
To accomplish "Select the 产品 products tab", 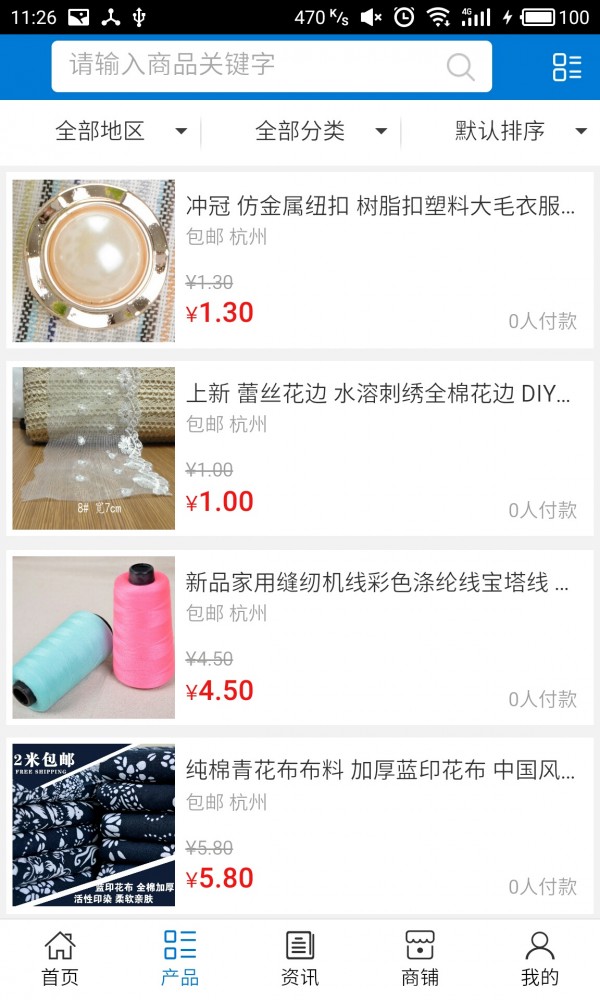I will pyautogui.click(x=180, y=958).
